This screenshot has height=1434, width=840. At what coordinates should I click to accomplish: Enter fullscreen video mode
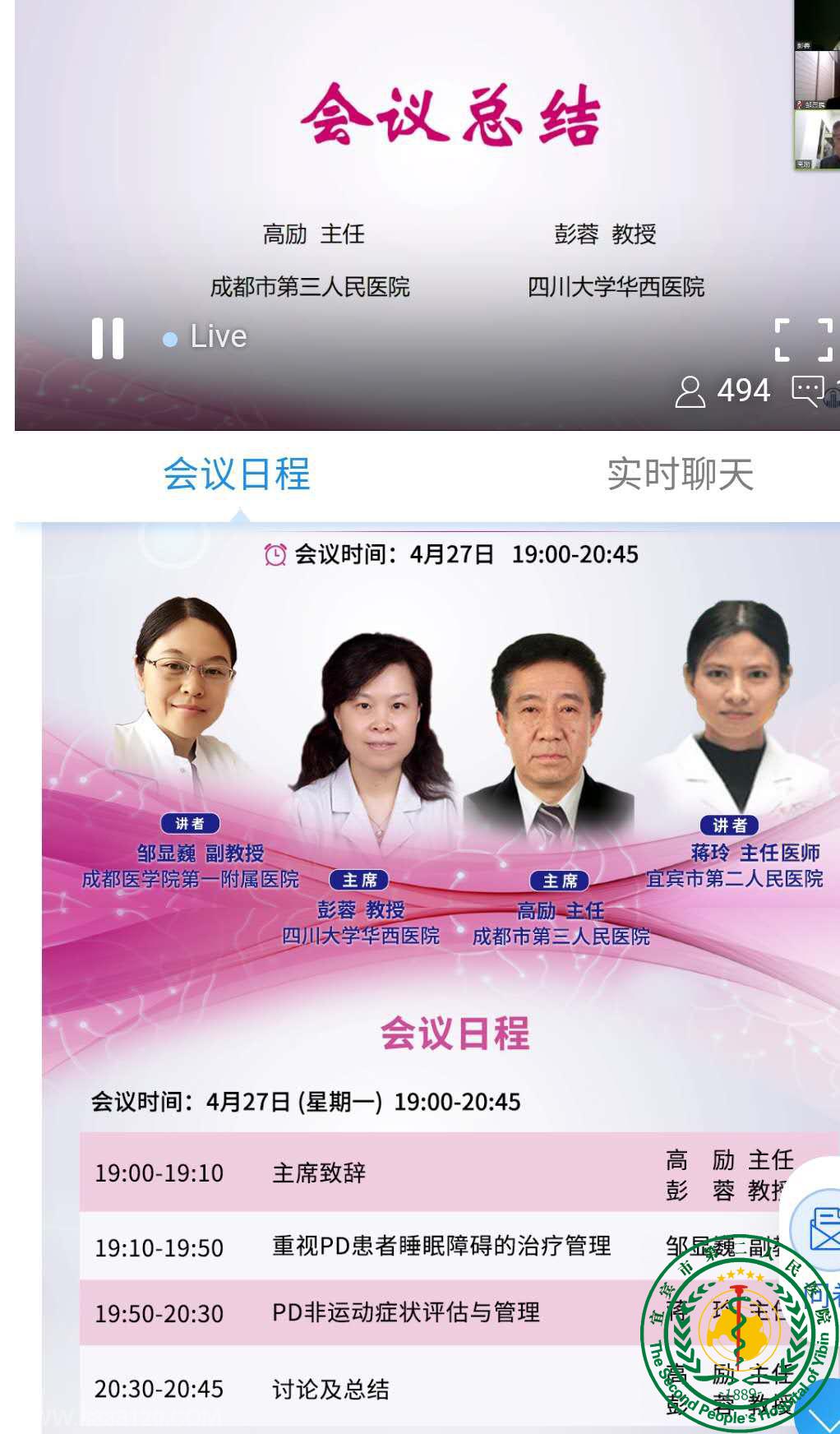(x=803, y=340)
